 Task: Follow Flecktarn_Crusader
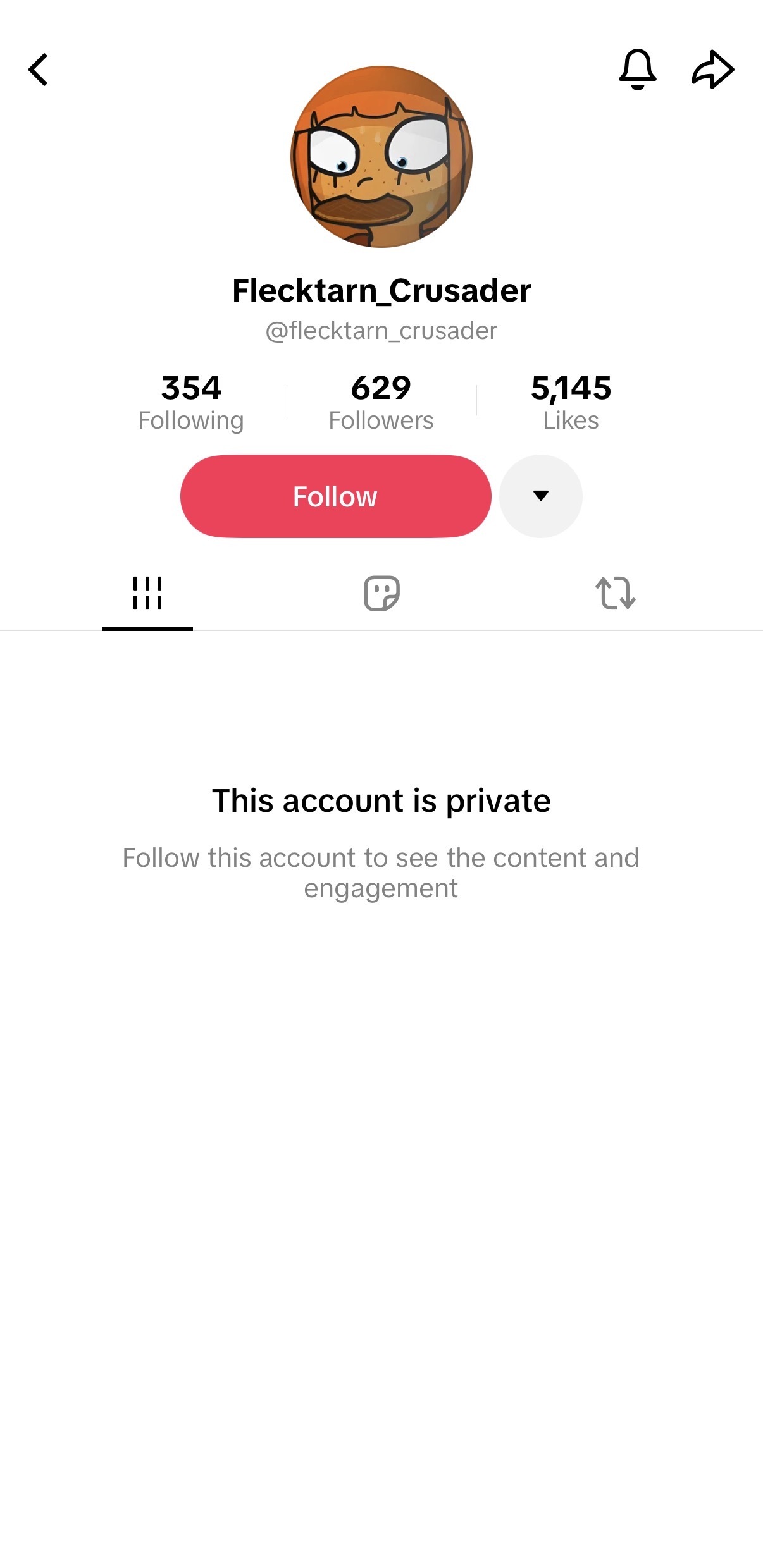coord(335,496)
